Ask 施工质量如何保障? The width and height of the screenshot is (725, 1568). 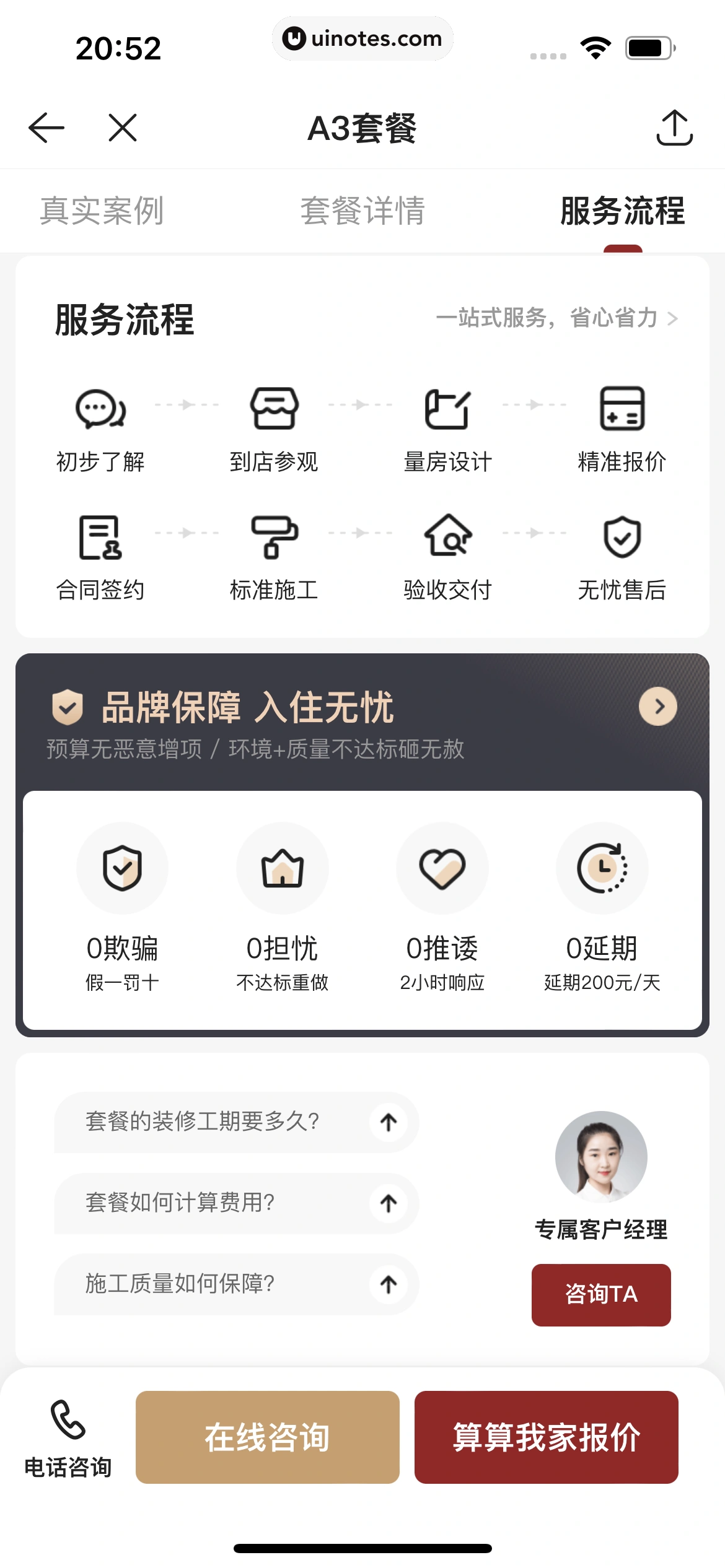coord(236,1284)
